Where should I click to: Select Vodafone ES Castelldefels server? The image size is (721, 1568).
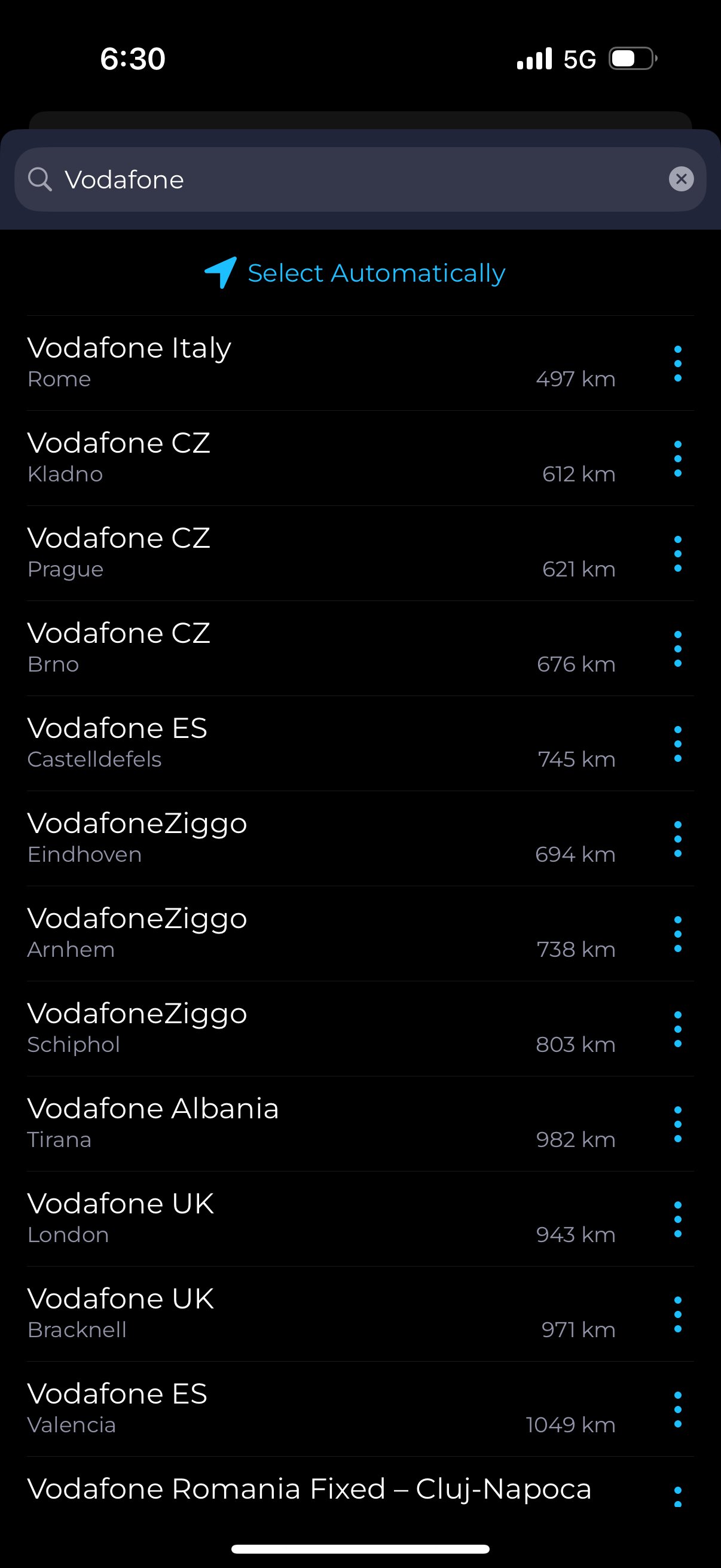(x=316, y=743)
